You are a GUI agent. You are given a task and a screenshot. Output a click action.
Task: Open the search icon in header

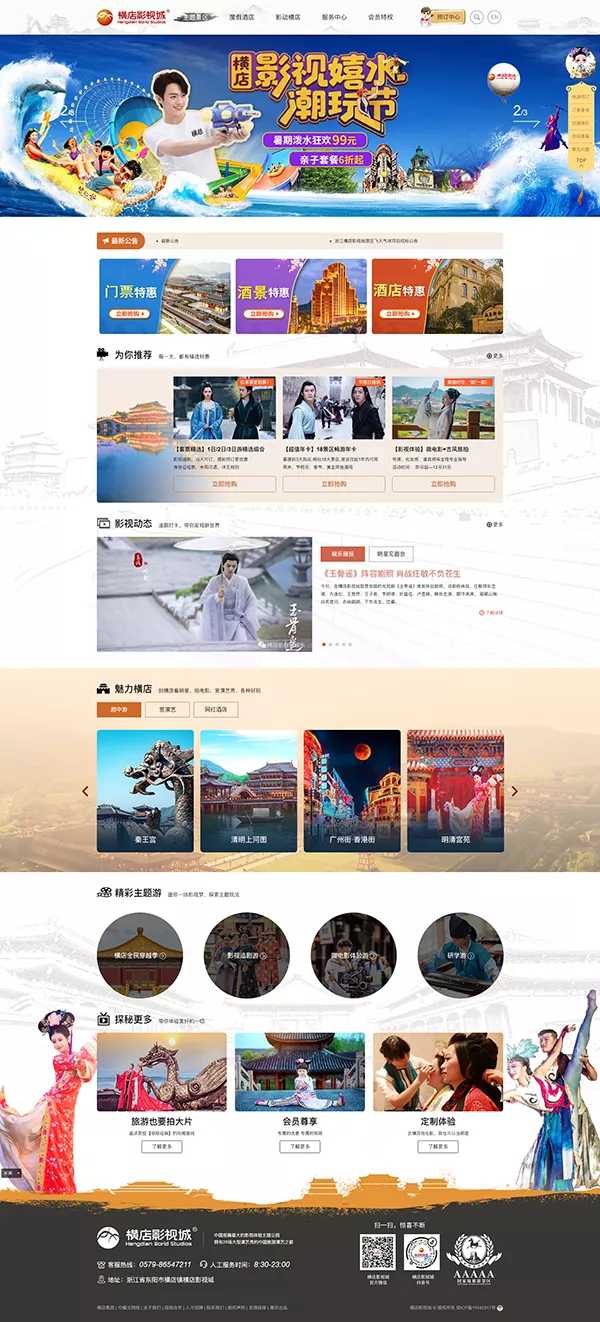click(x=476, y=17)
